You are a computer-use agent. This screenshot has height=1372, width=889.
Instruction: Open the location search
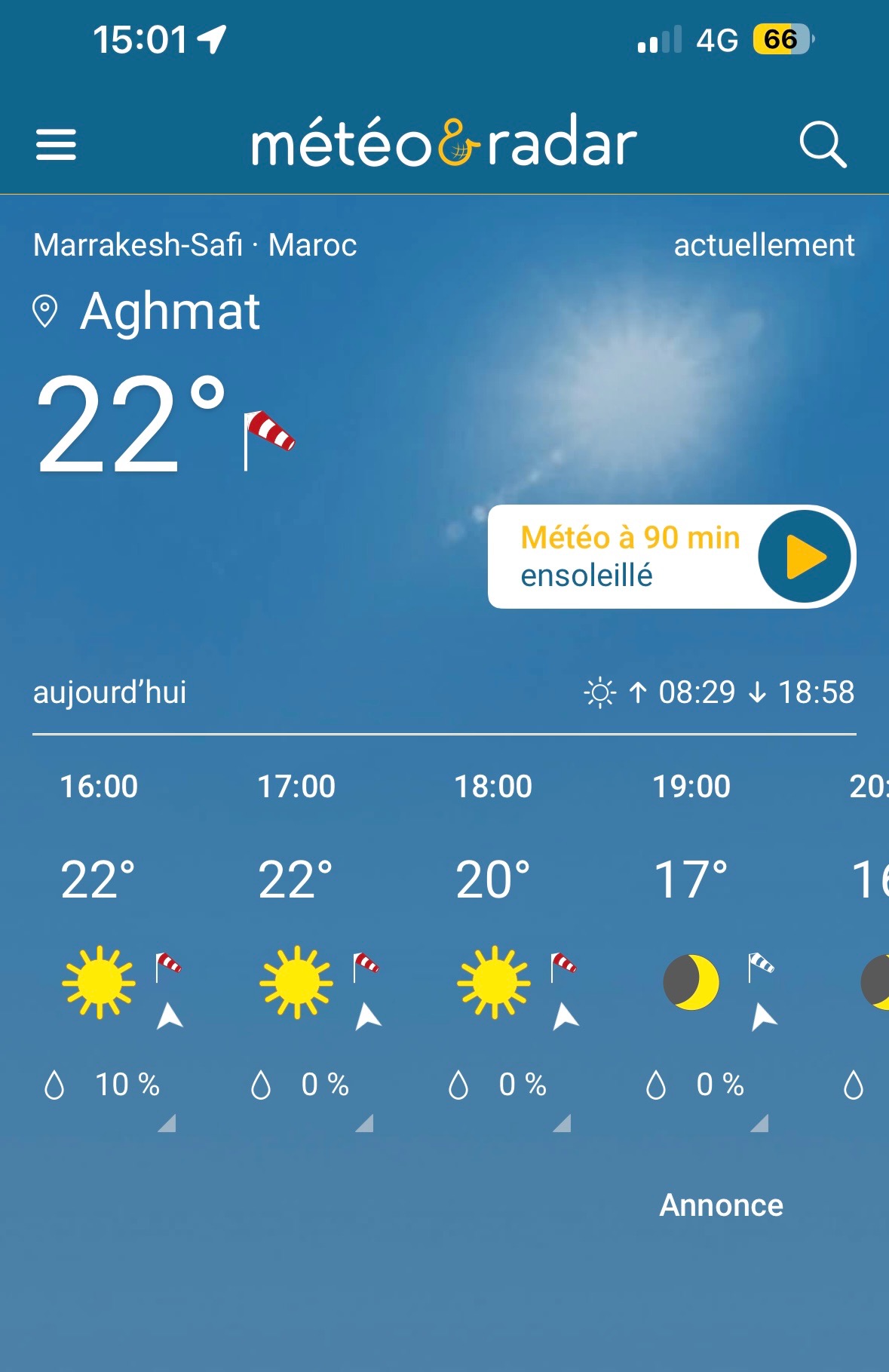pos(822,144)
